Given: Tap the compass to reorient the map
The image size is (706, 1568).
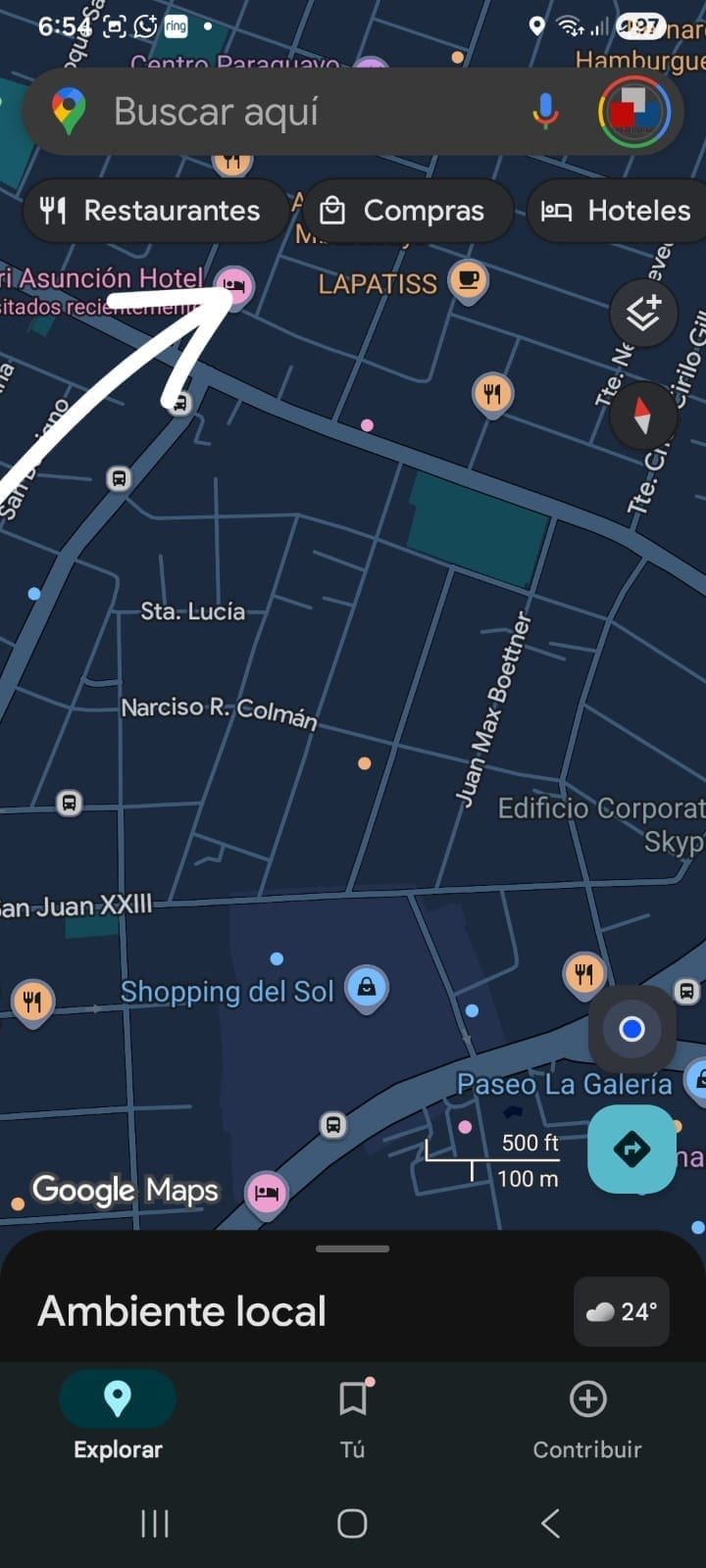Looking at the screenshot, I should tap(642, 416).
